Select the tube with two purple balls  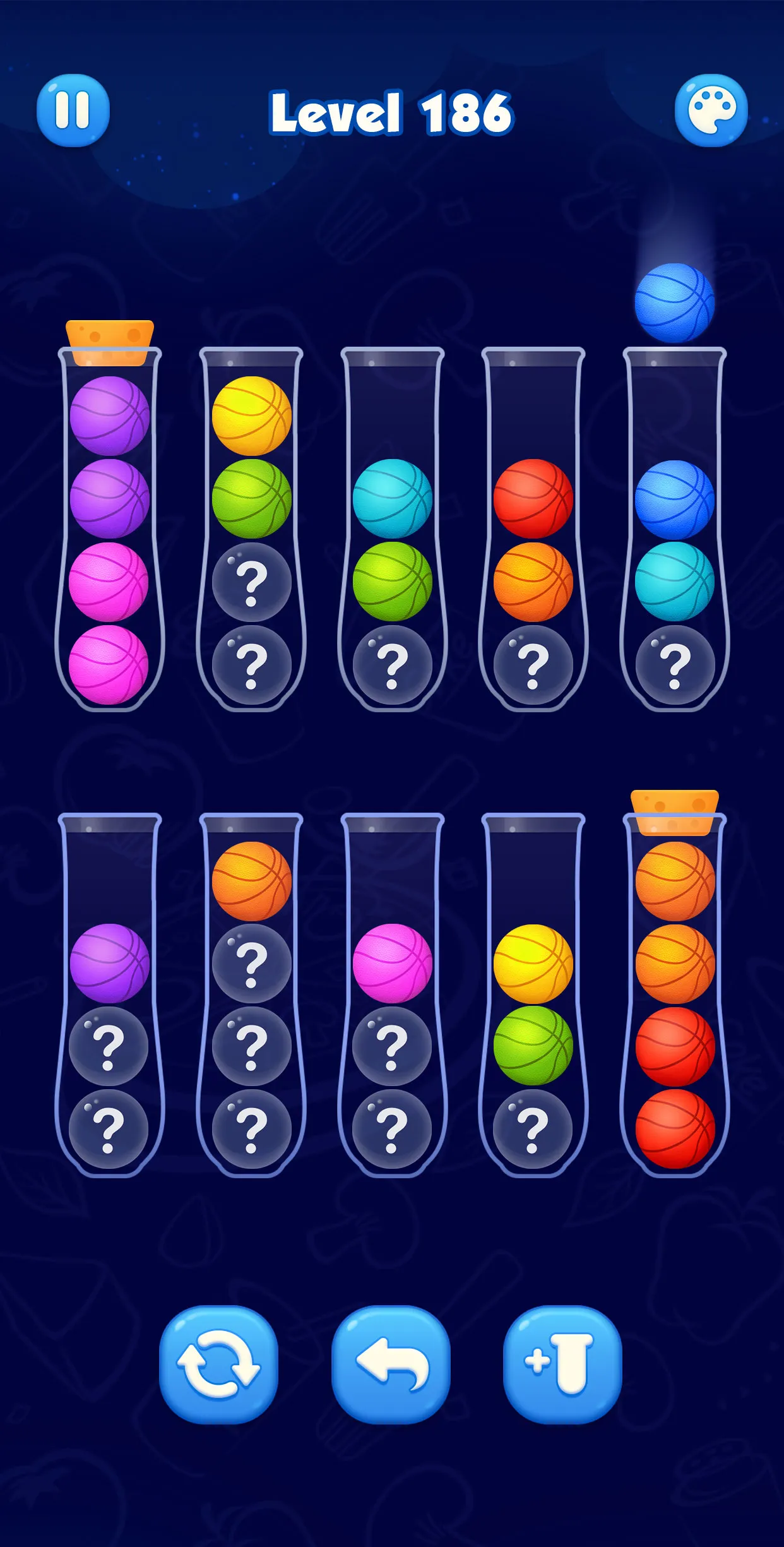click(x=109, y=455)
